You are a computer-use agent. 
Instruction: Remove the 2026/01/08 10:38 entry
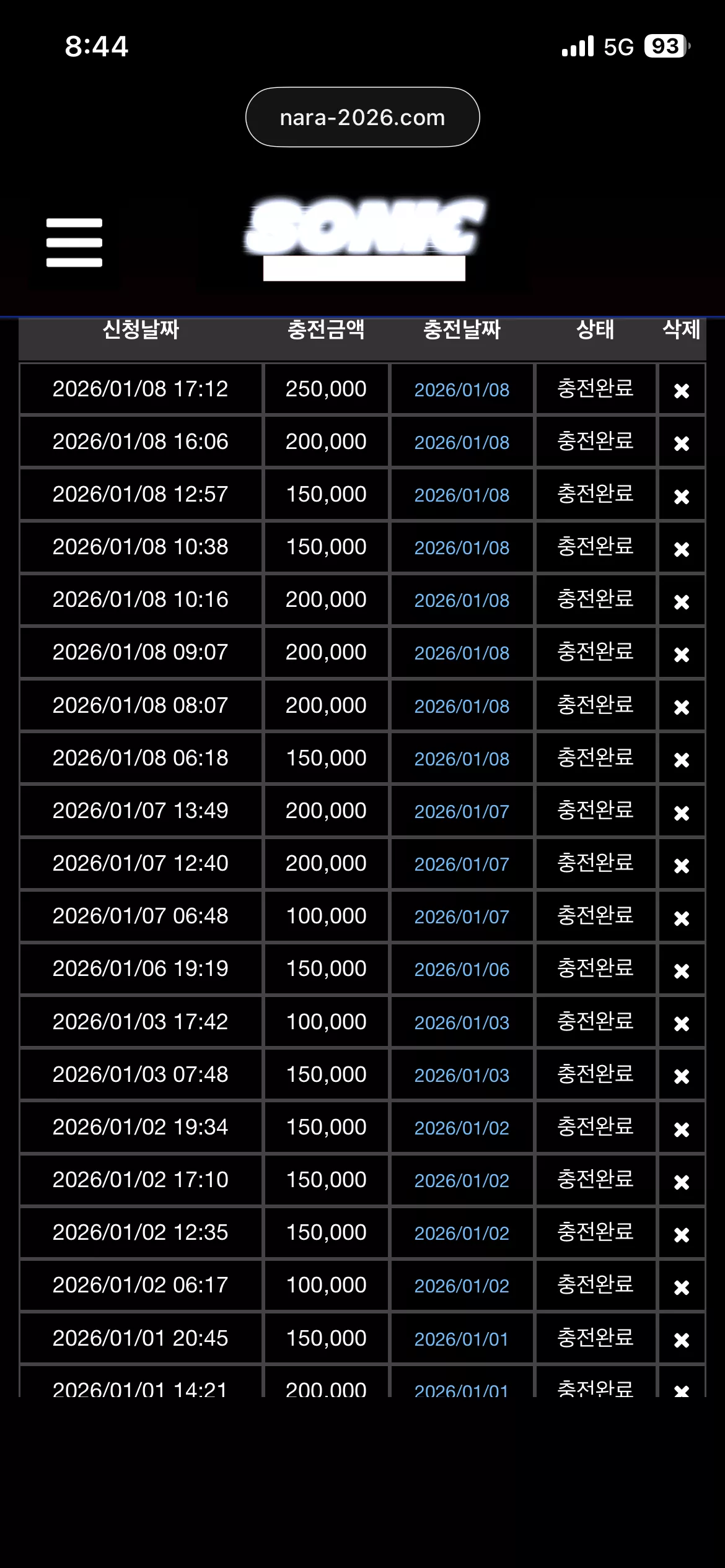click(682, 549)
